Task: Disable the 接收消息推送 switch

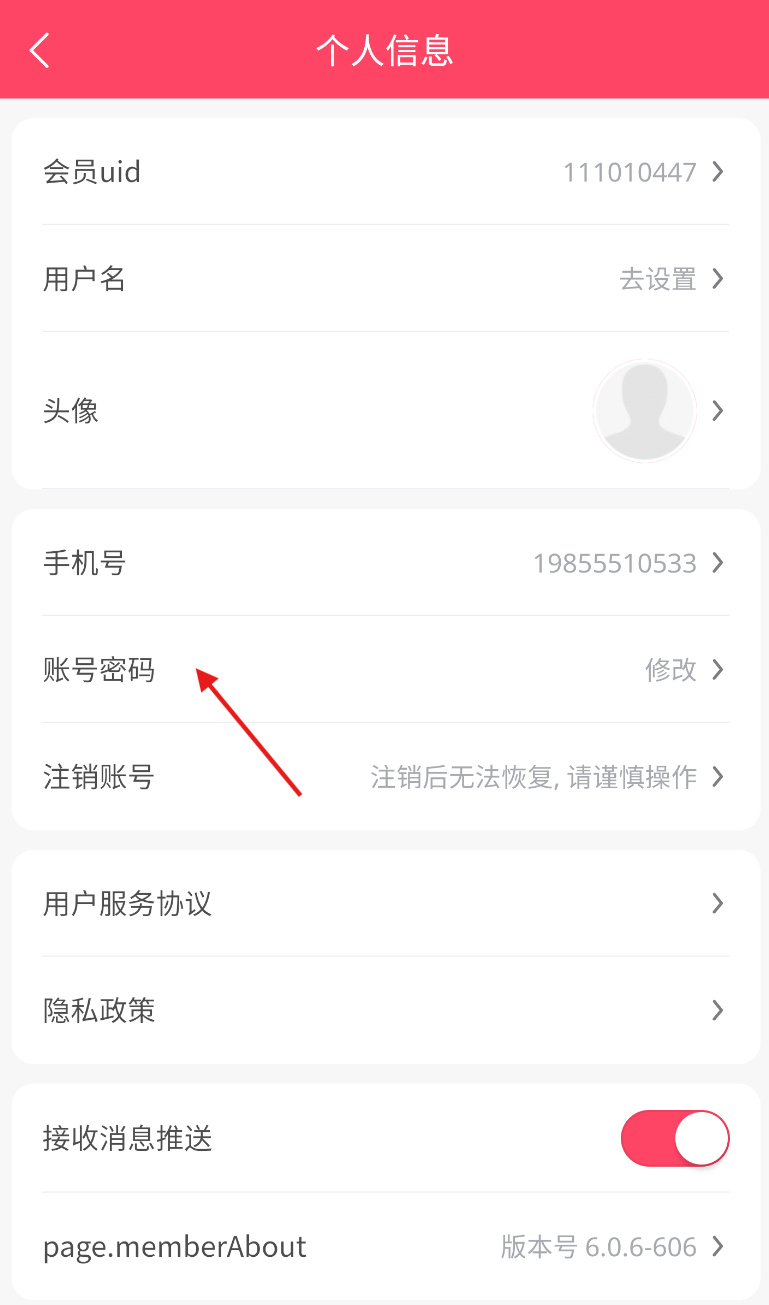Action: click(x=675, y=1138)
